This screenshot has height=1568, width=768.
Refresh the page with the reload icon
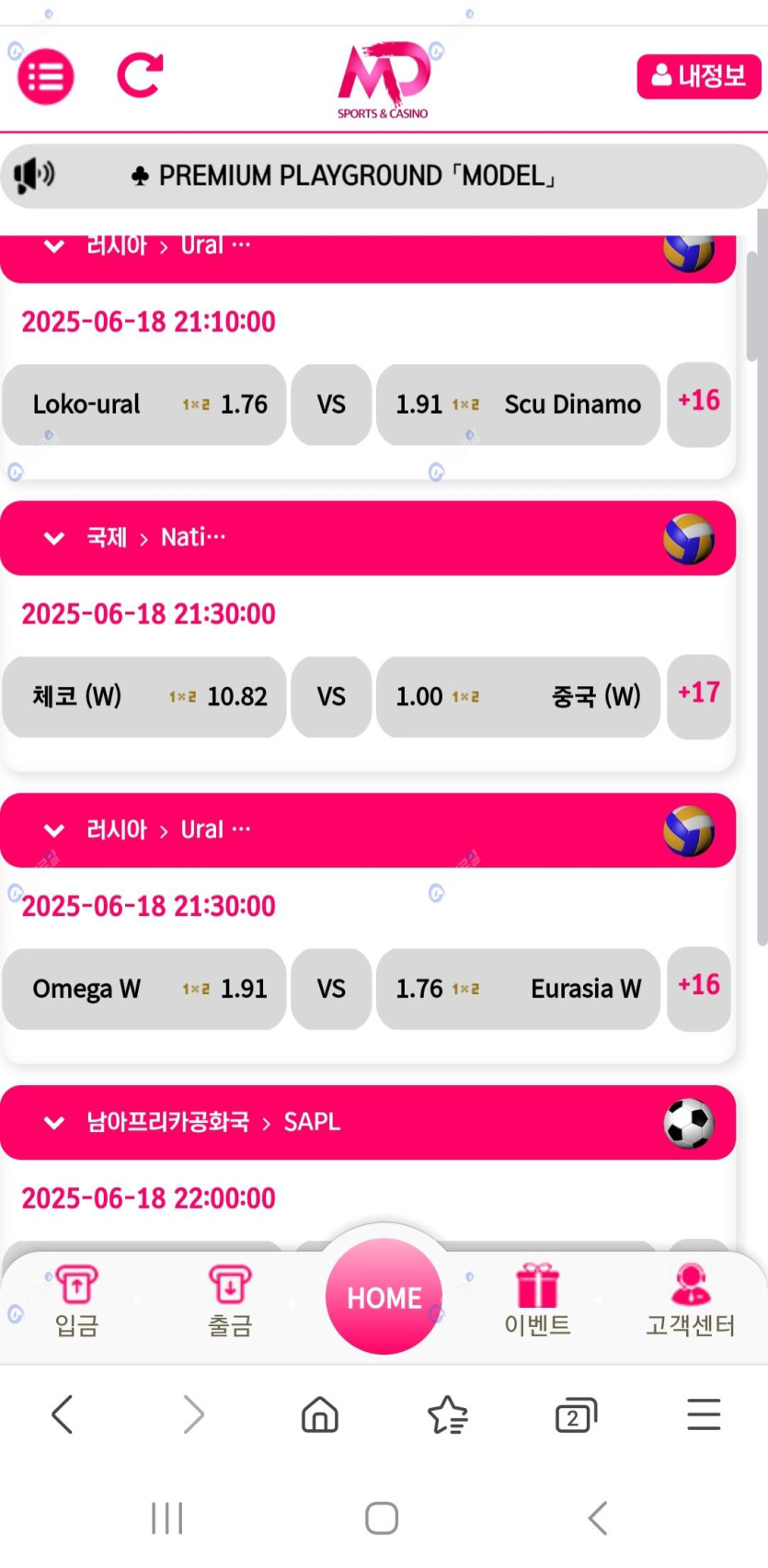pos(140,76)
